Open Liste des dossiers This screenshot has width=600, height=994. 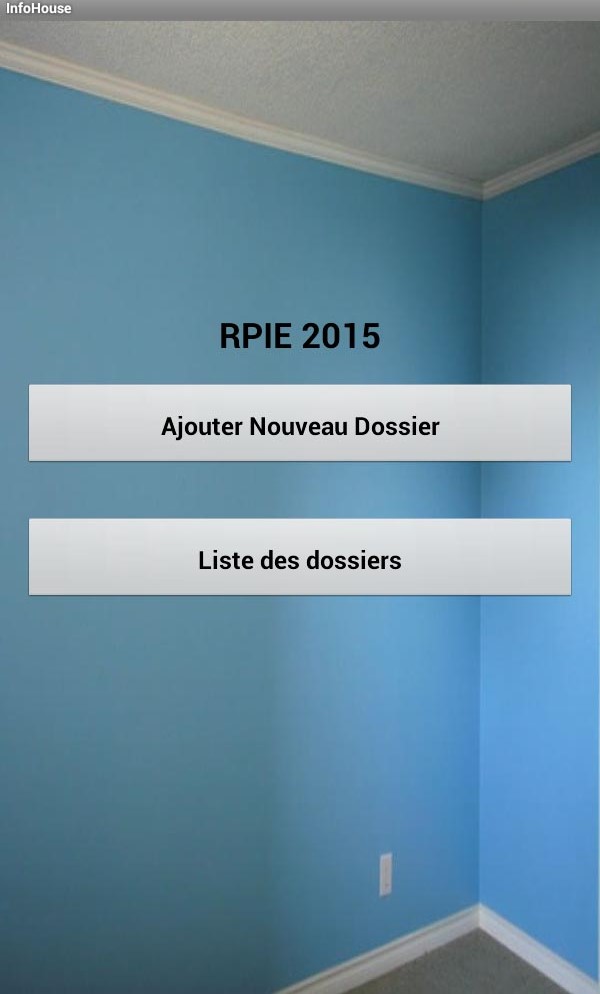[300, 557]
